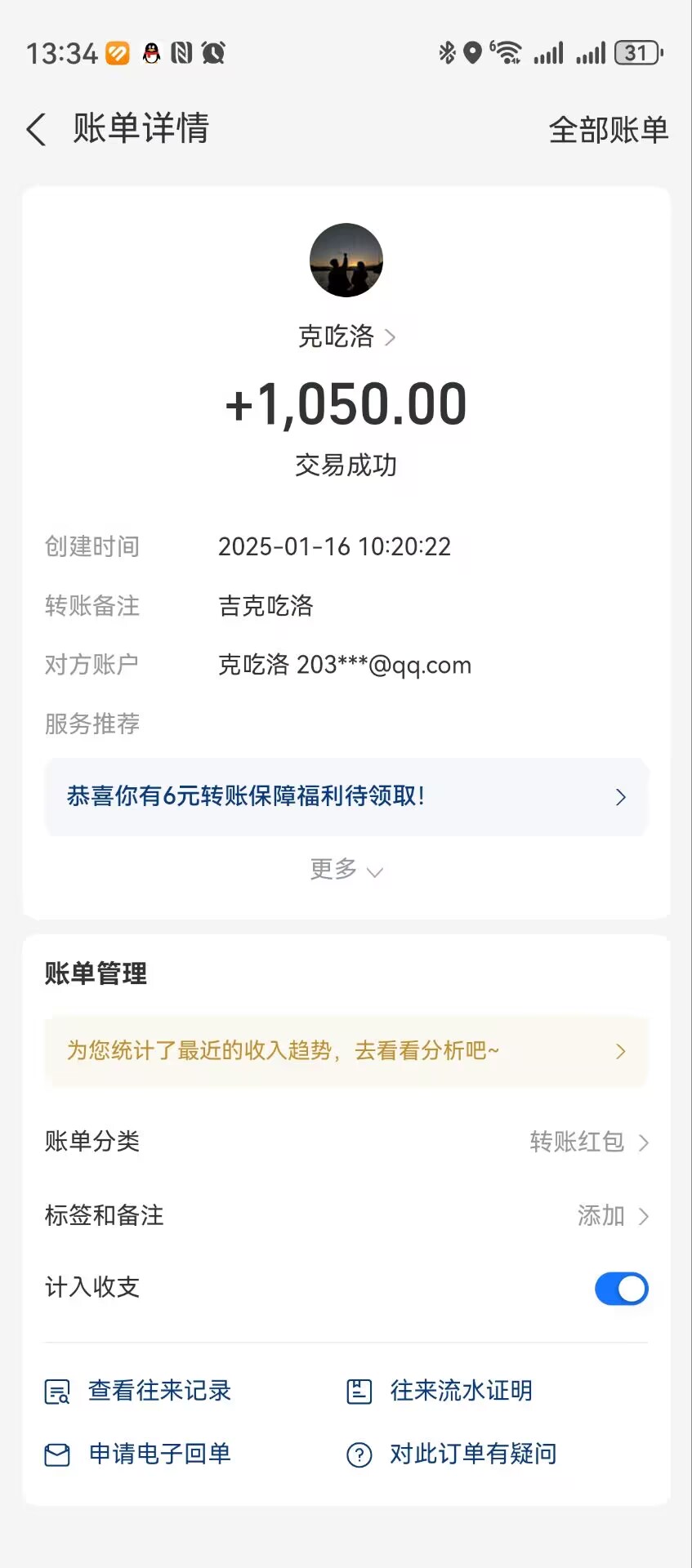Open the QQ penguin icon in status bar
Screen dimensions: 692x1568
click(x=151, y=52)
